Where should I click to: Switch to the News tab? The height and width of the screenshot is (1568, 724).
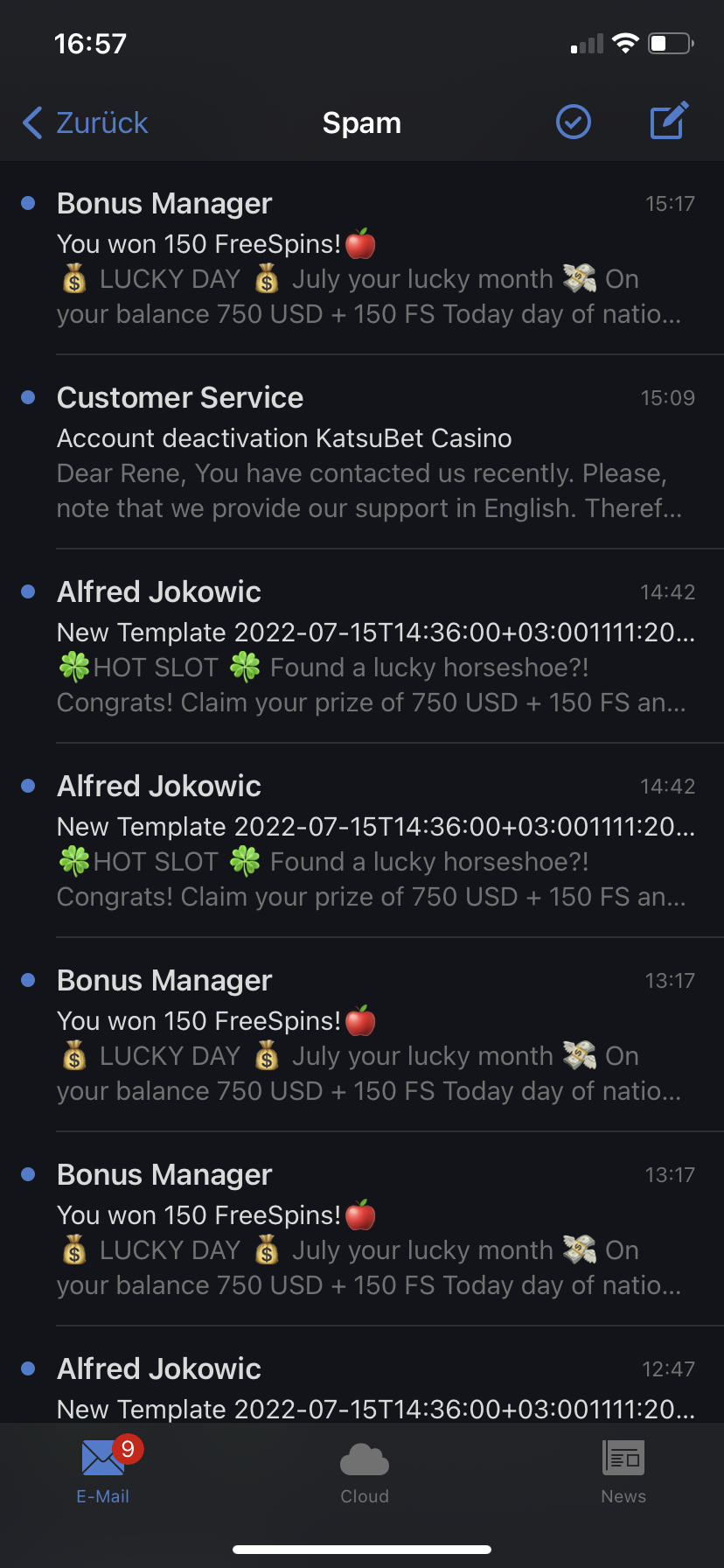coord(623,1473)
